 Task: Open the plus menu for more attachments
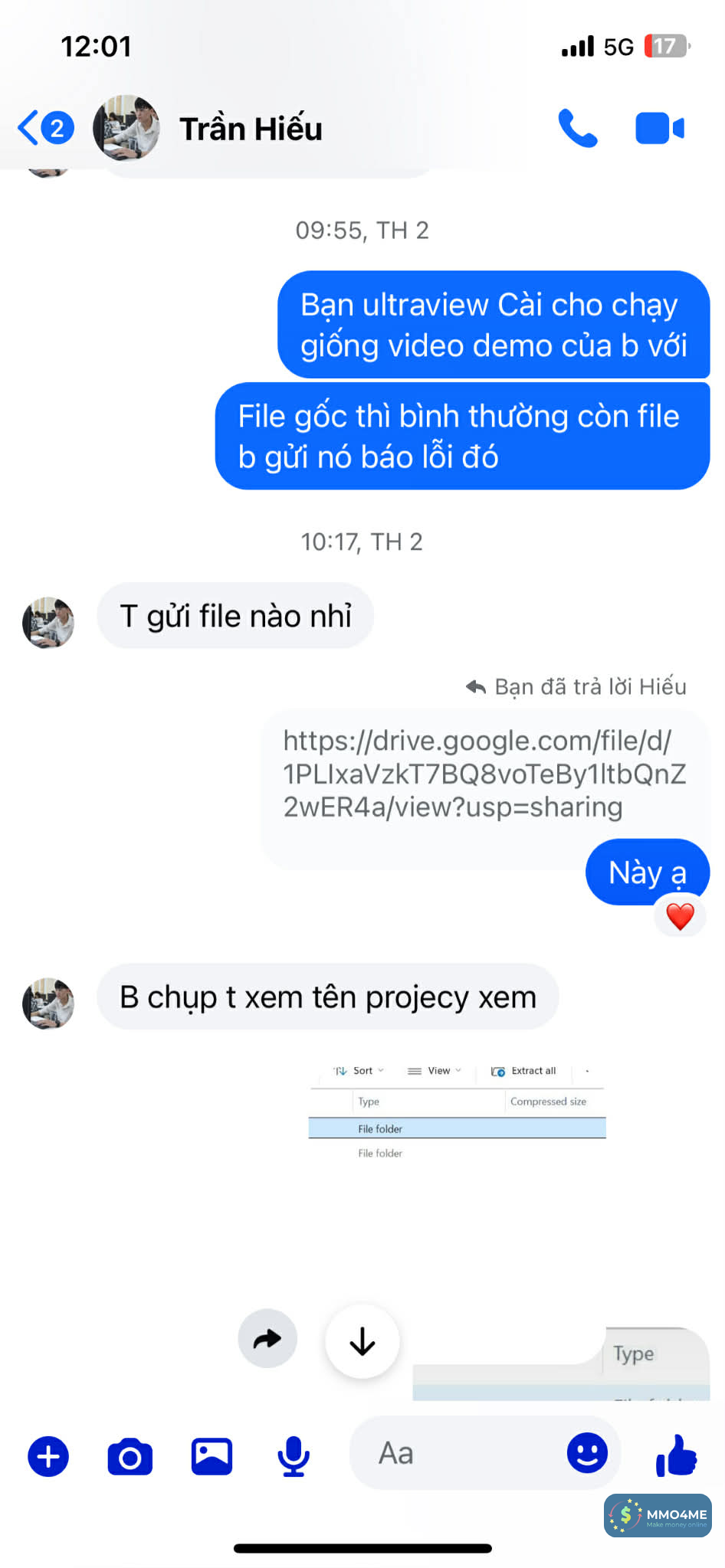(x=48, y=1456)
